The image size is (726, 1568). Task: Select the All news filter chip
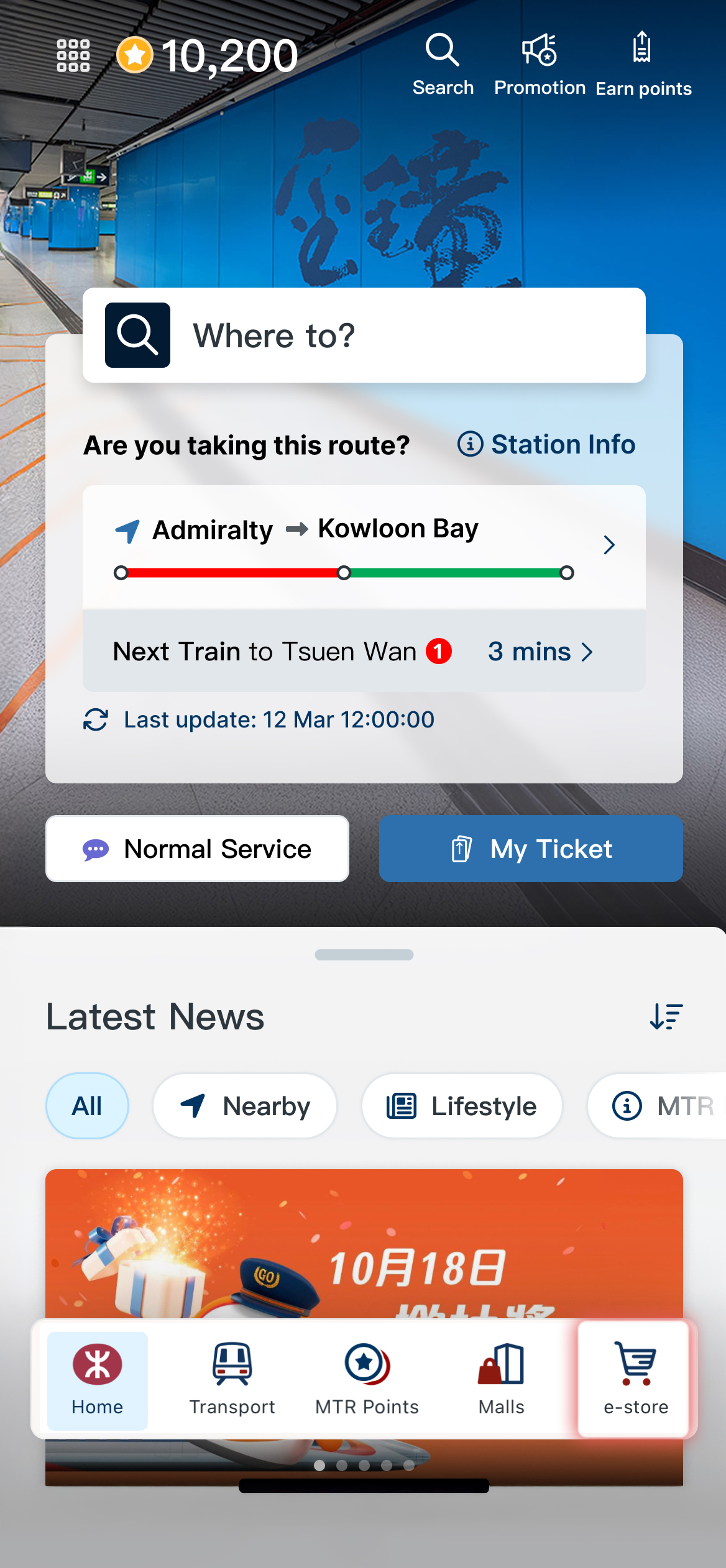click(x=87, y=1106)
